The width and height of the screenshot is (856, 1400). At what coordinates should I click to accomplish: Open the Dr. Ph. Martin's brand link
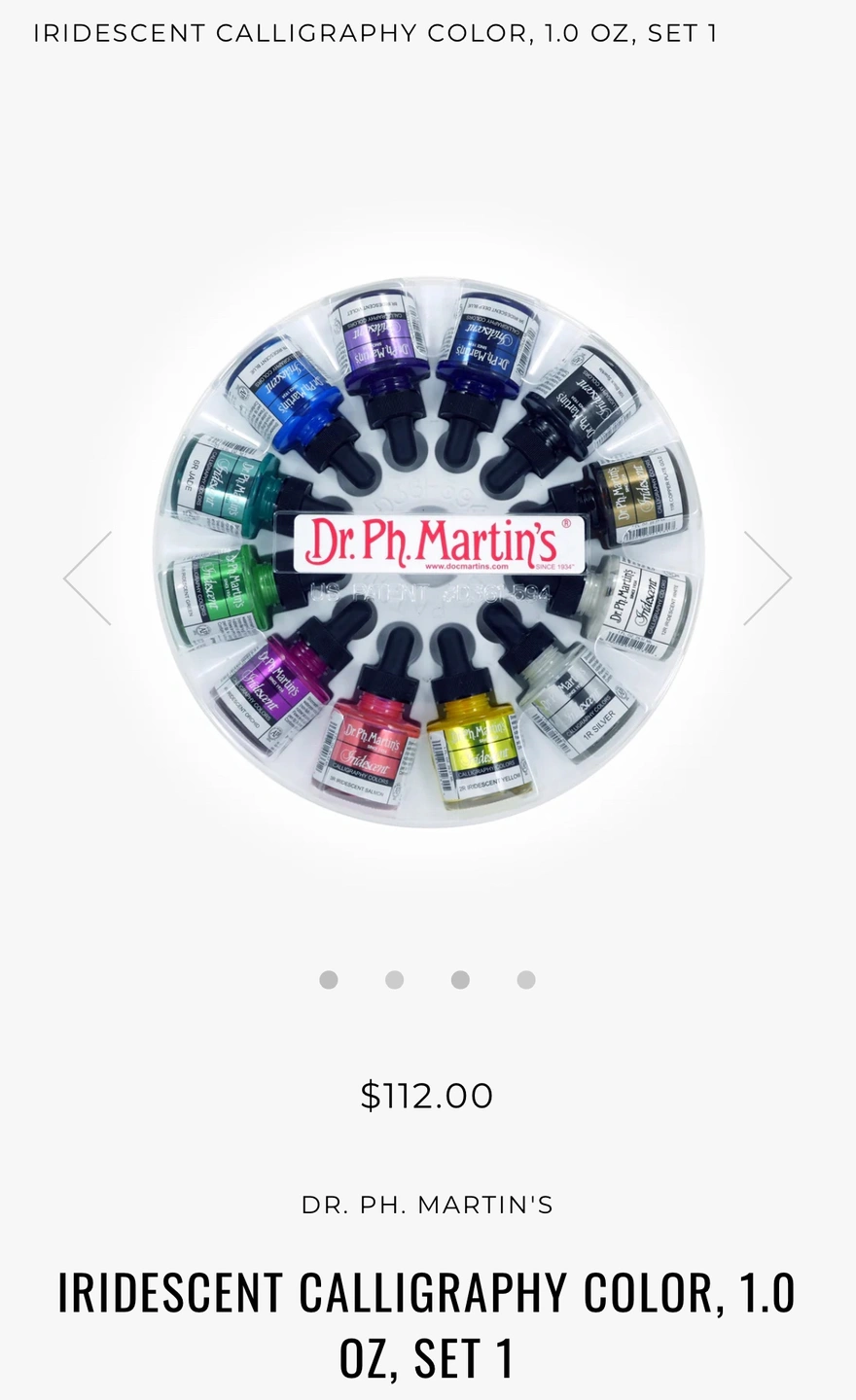[427, 1205]
